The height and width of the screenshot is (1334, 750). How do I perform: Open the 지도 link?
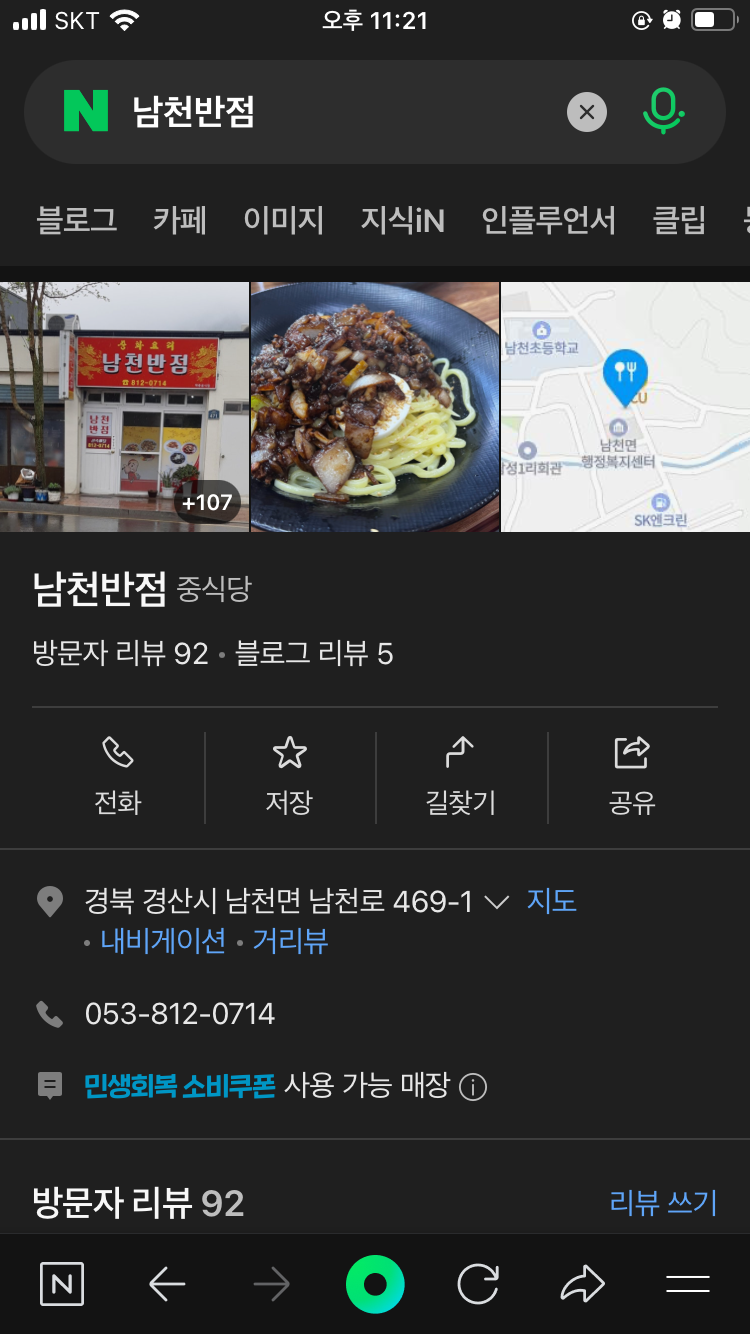552,901
